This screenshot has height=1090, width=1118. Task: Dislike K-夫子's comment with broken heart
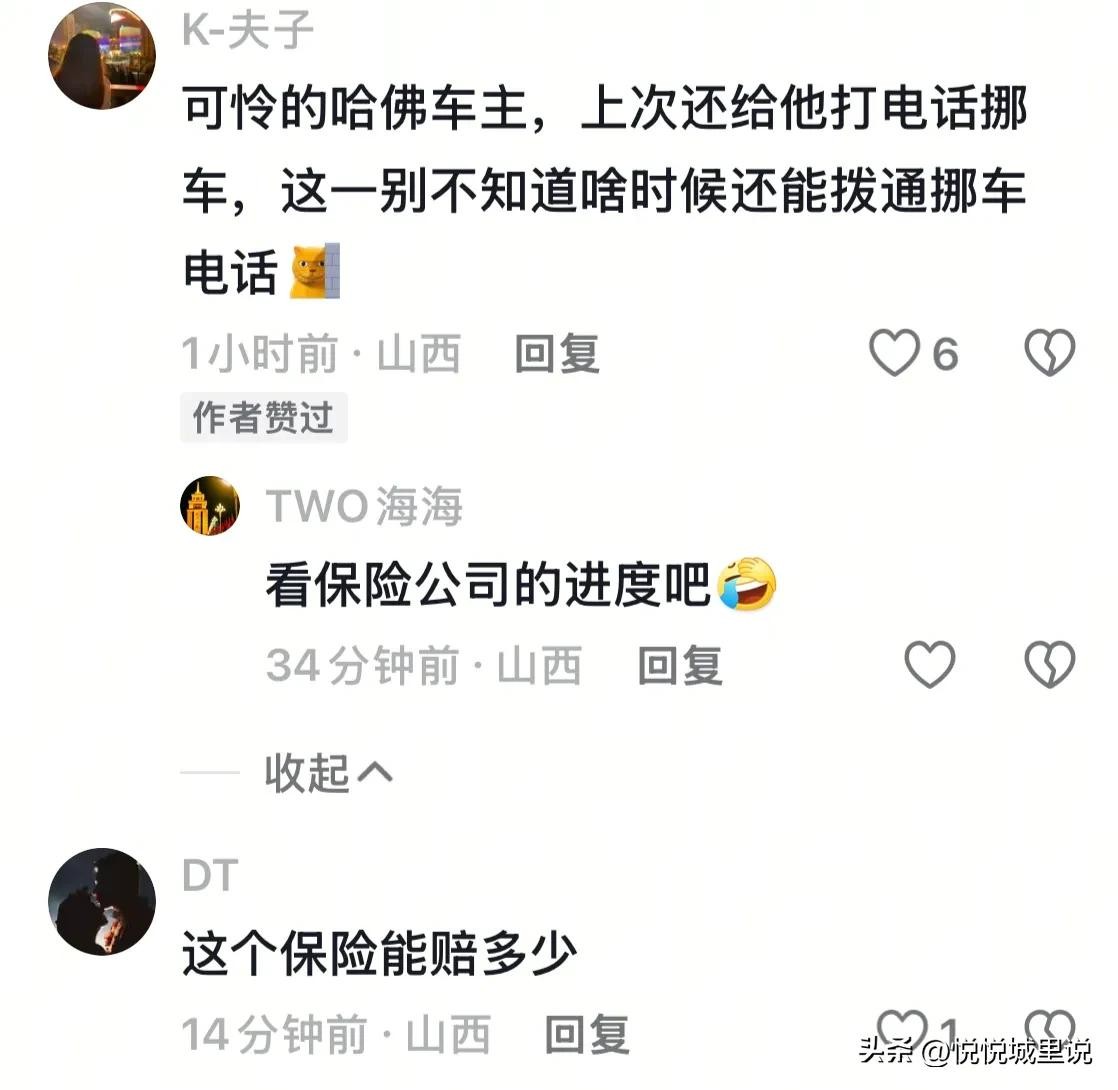(x=1050, y=354)
